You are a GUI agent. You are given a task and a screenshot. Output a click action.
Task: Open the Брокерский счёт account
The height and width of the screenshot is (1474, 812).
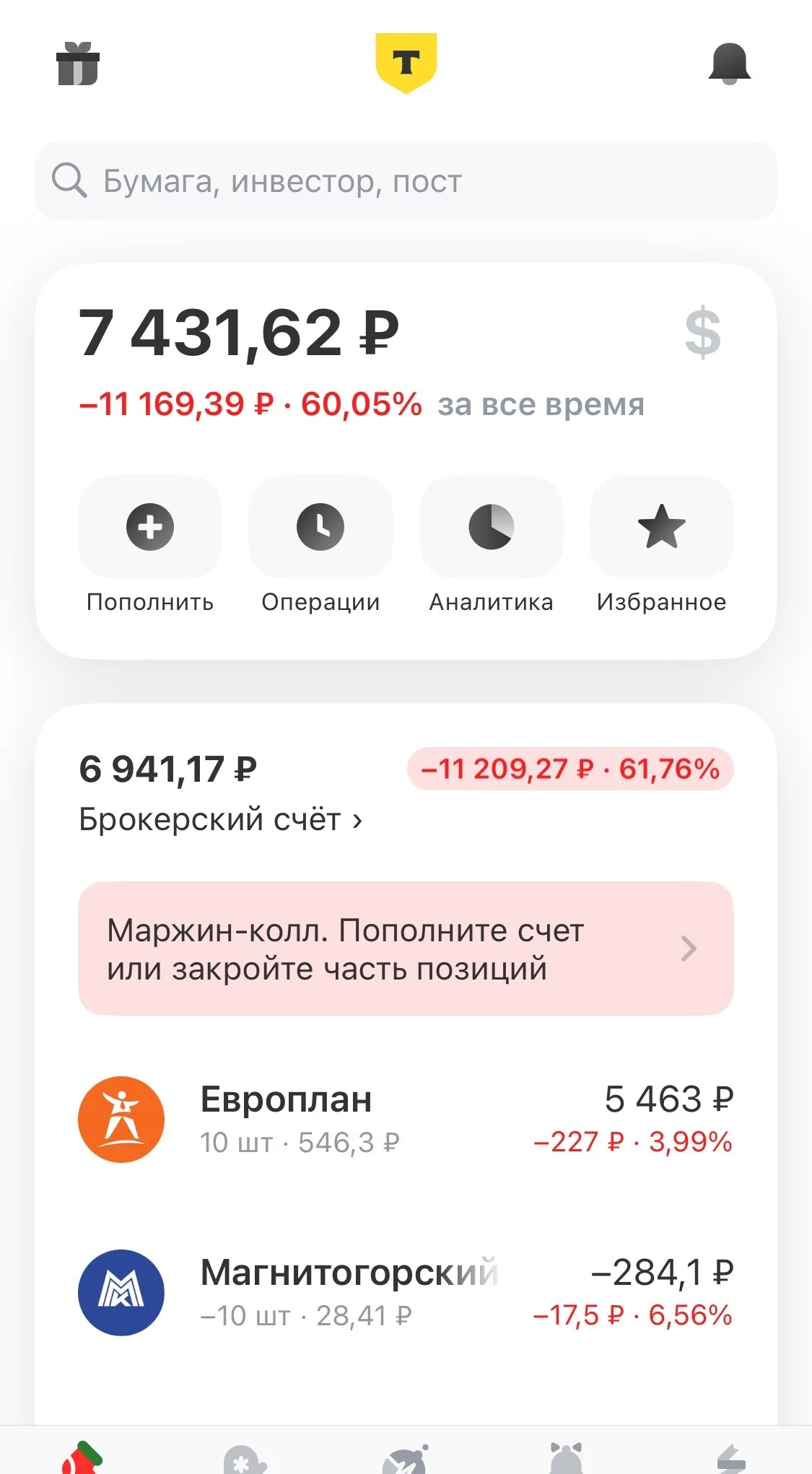coord(221,819)
